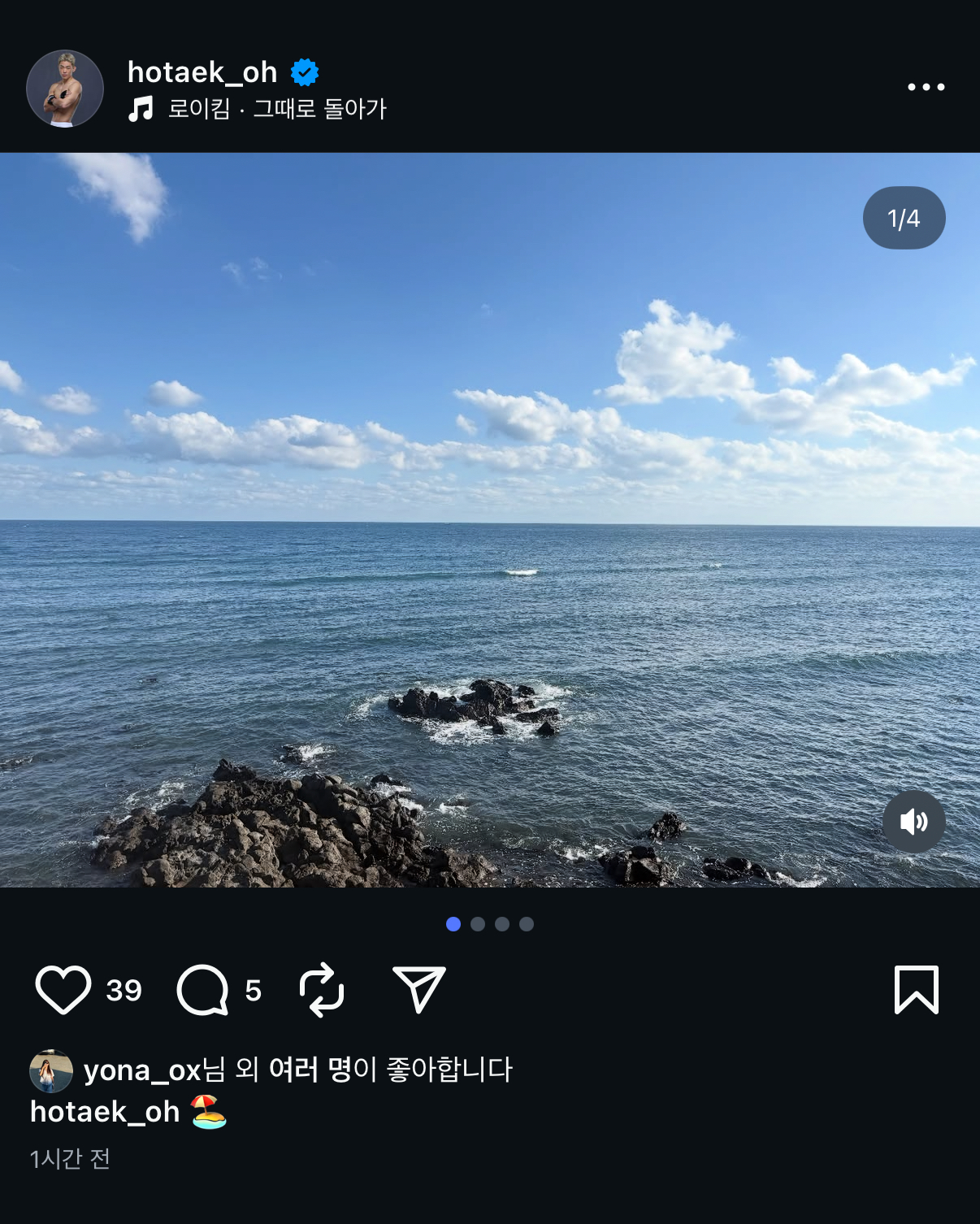The width and height of the screenshot is (980, 1224).
Task: Unmute the post audio with the speaker toggle
Action: coord(913,822)
